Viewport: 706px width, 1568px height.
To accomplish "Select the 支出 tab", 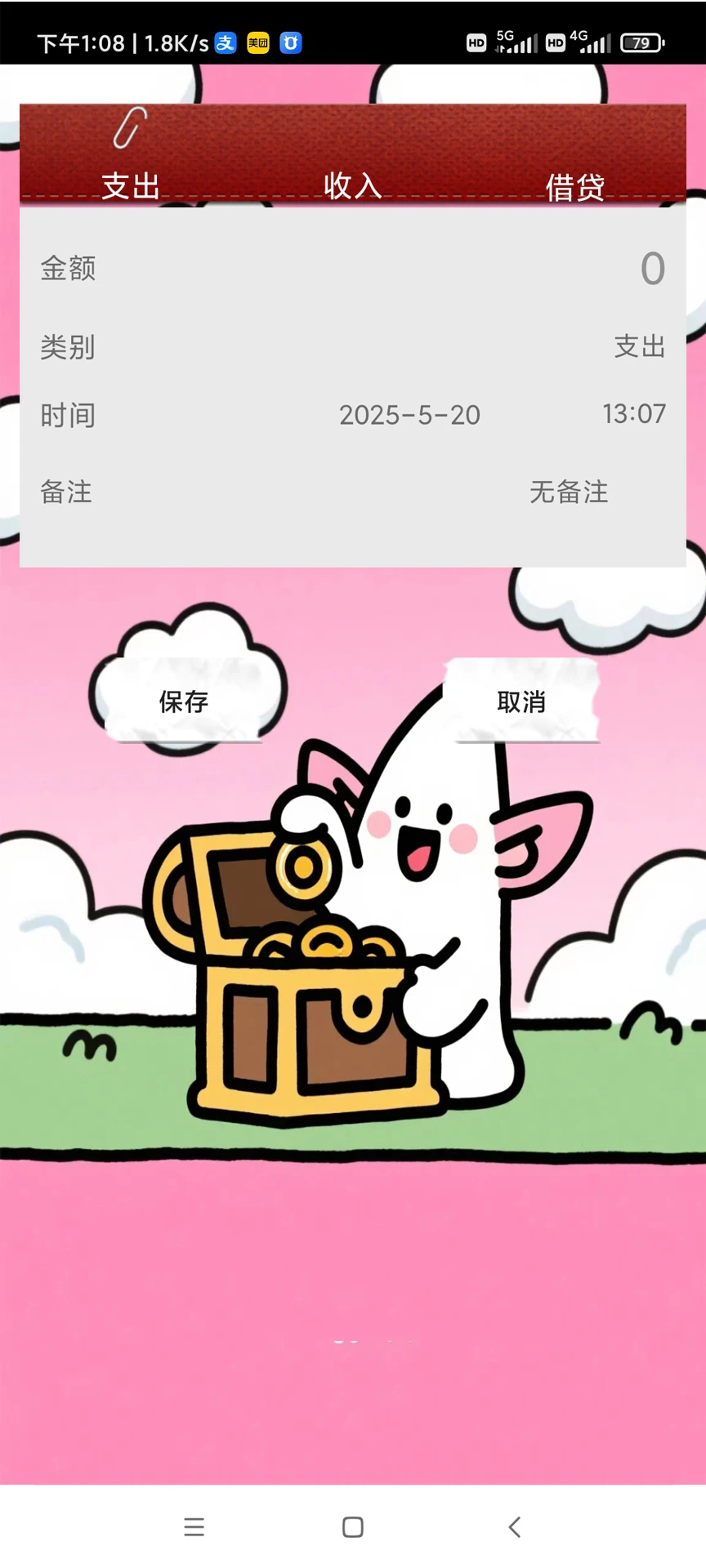I will coord(131,186).
